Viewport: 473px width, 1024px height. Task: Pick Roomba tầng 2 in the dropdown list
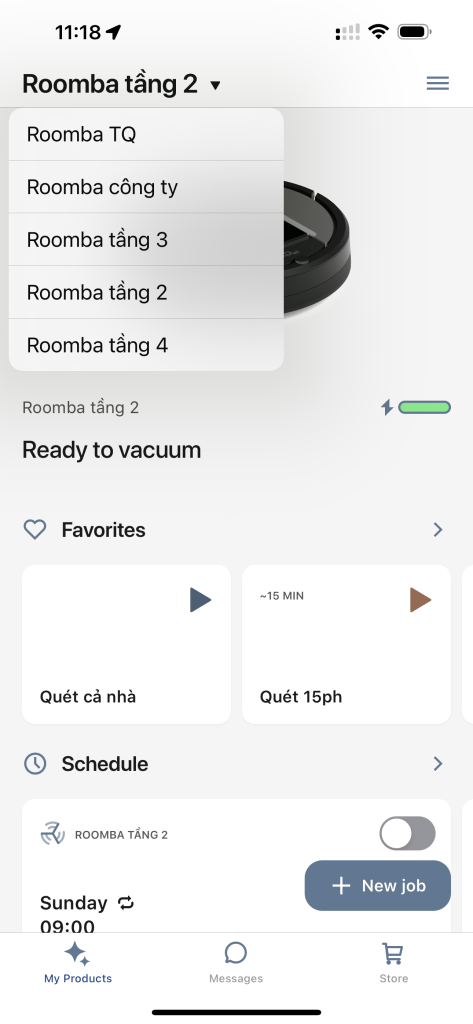click(x=146, y=293)
